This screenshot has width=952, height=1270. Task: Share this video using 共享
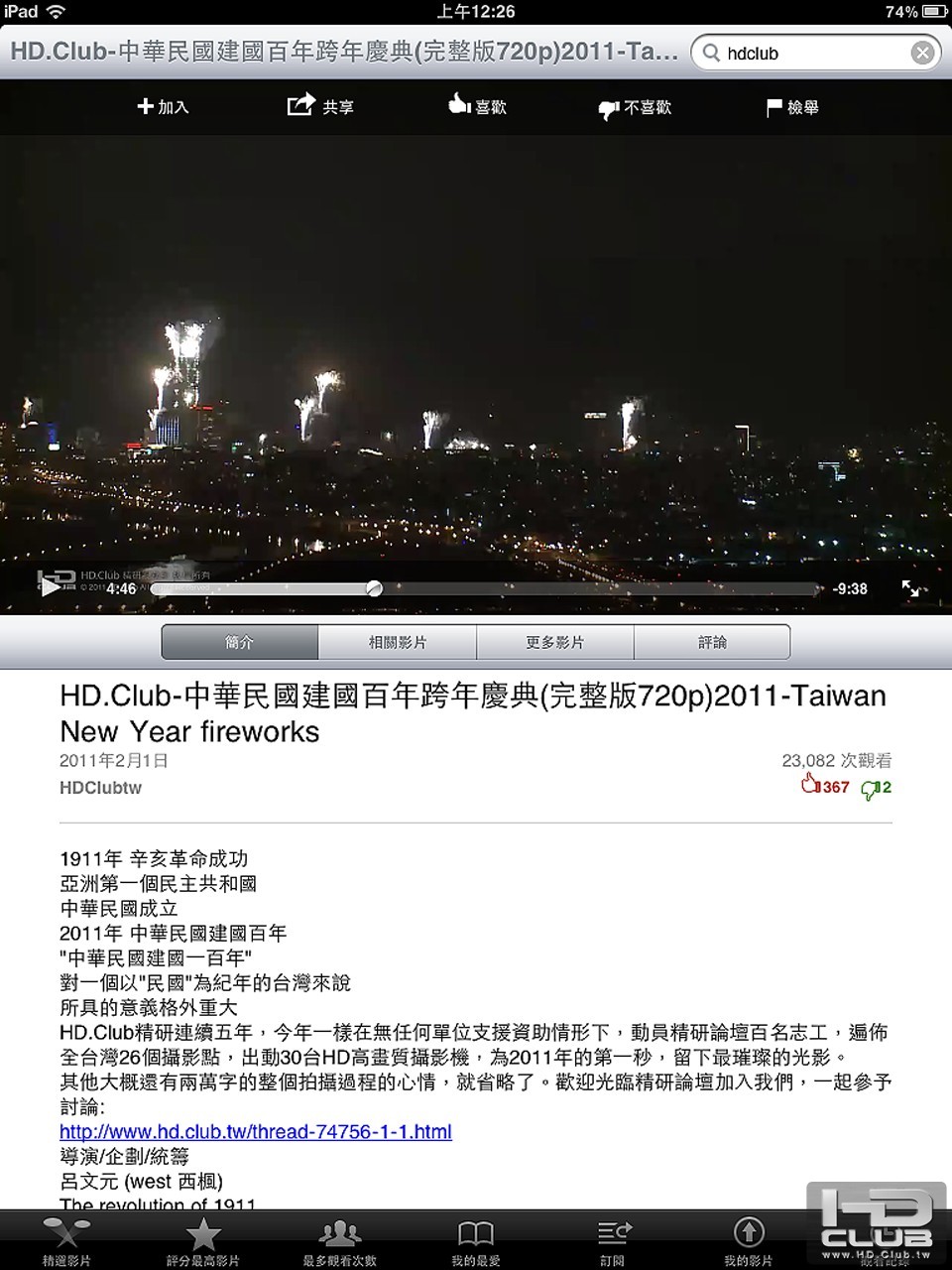coord(320,106)
